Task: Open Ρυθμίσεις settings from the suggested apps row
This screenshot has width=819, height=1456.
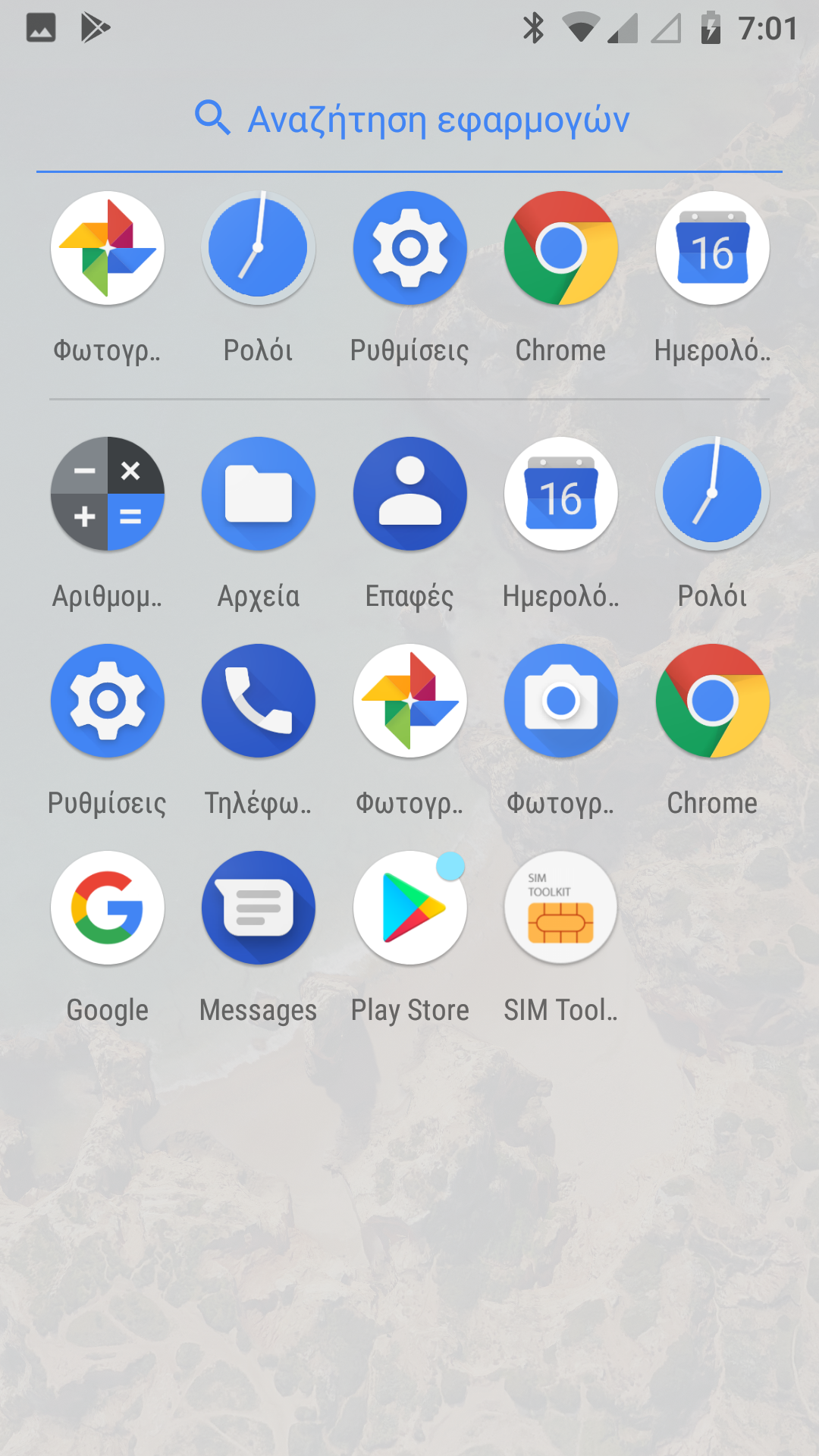Action: (x=409, y=248)
